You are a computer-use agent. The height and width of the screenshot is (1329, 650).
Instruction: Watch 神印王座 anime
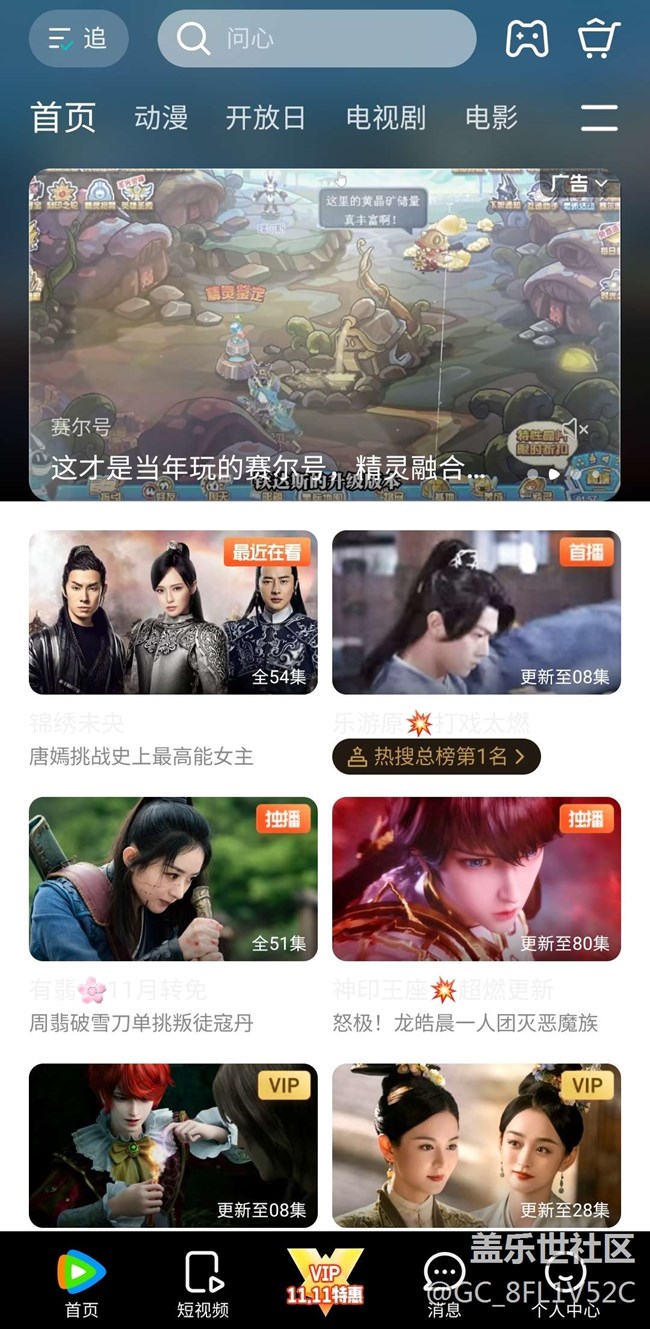click(476, 878)
